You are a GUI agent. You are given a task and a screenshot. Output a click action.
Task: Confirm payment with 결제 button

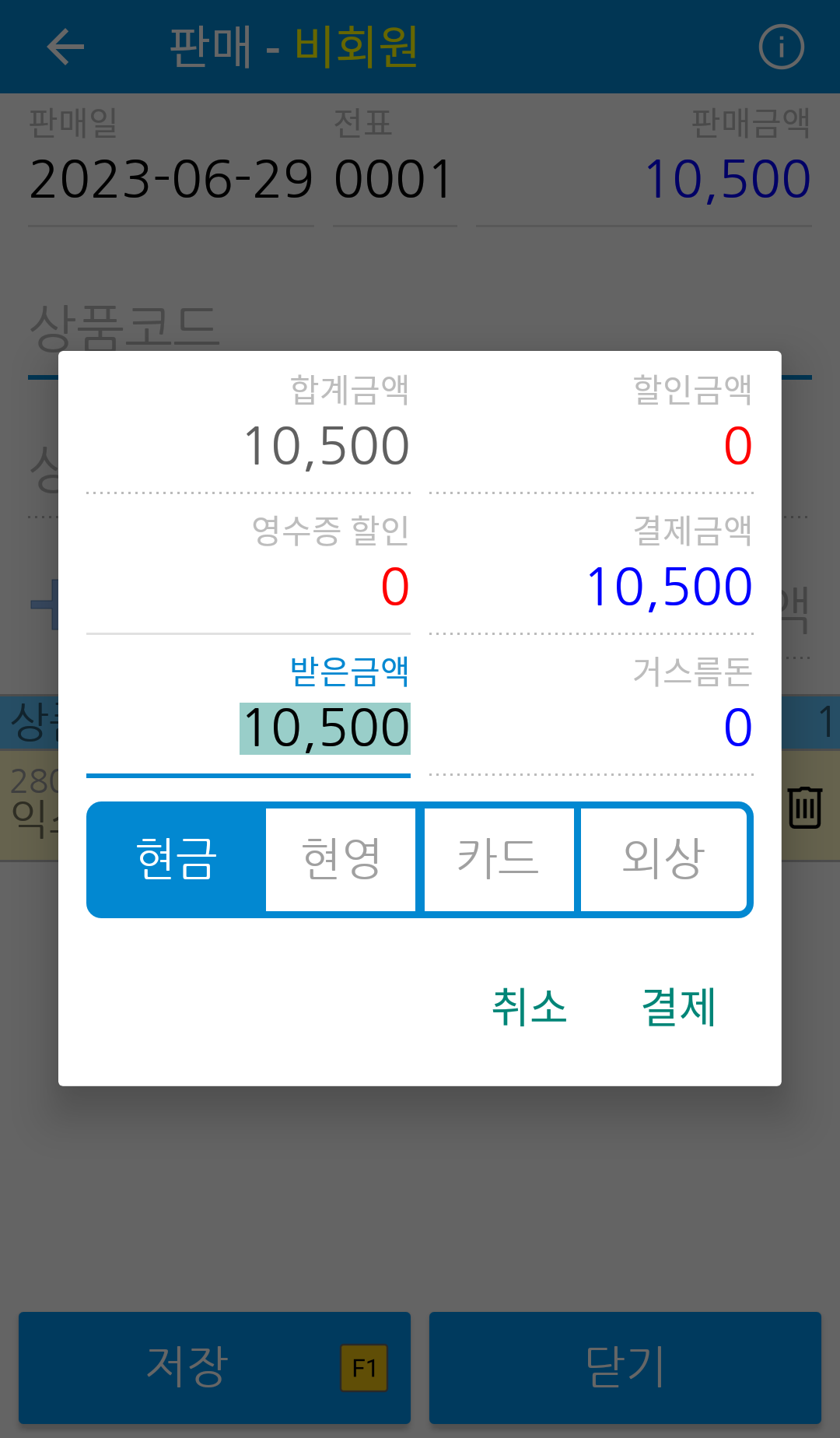pos(679,1007)
